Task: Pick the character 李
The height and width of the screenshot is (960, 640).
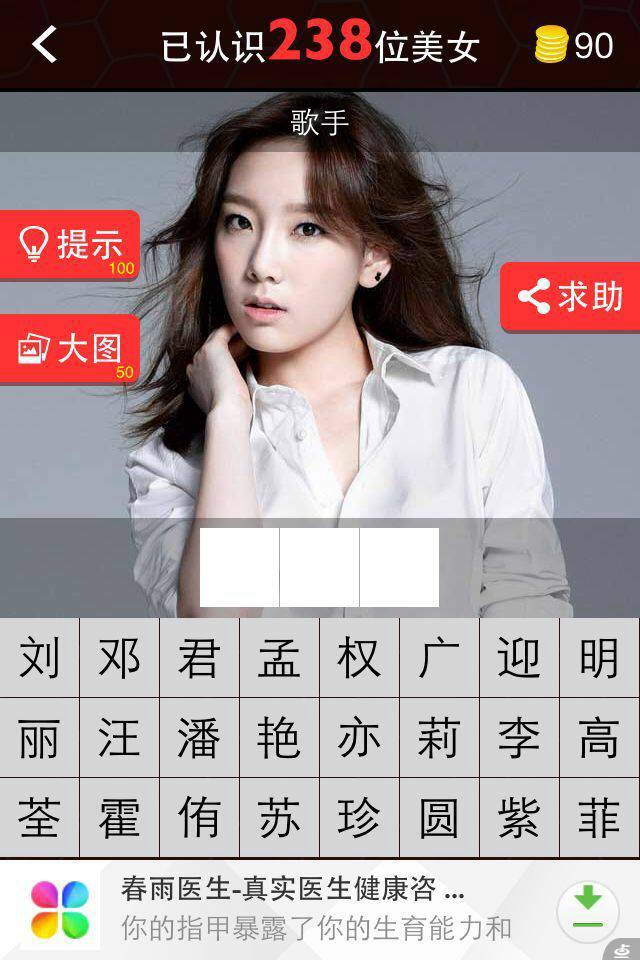Action: [519, 738]
